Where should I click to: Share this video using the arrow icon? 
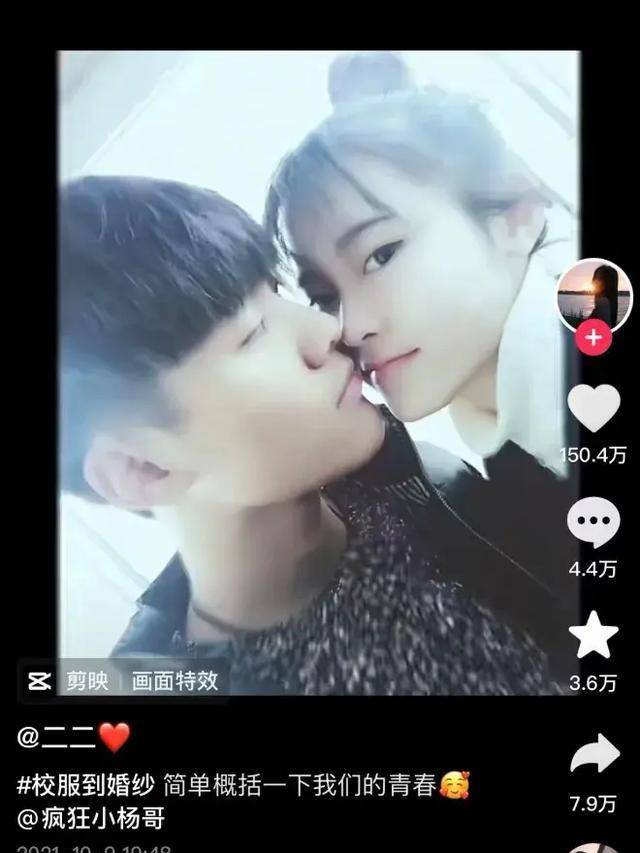click(594, 753)
